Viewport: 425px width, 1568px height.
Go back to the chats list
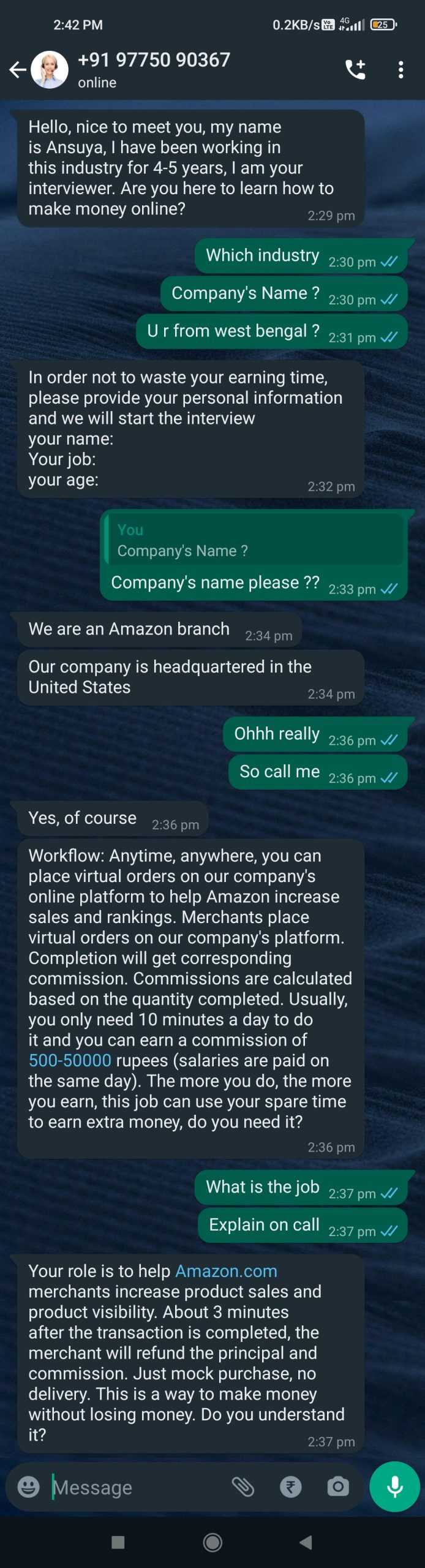pos(18,70)
